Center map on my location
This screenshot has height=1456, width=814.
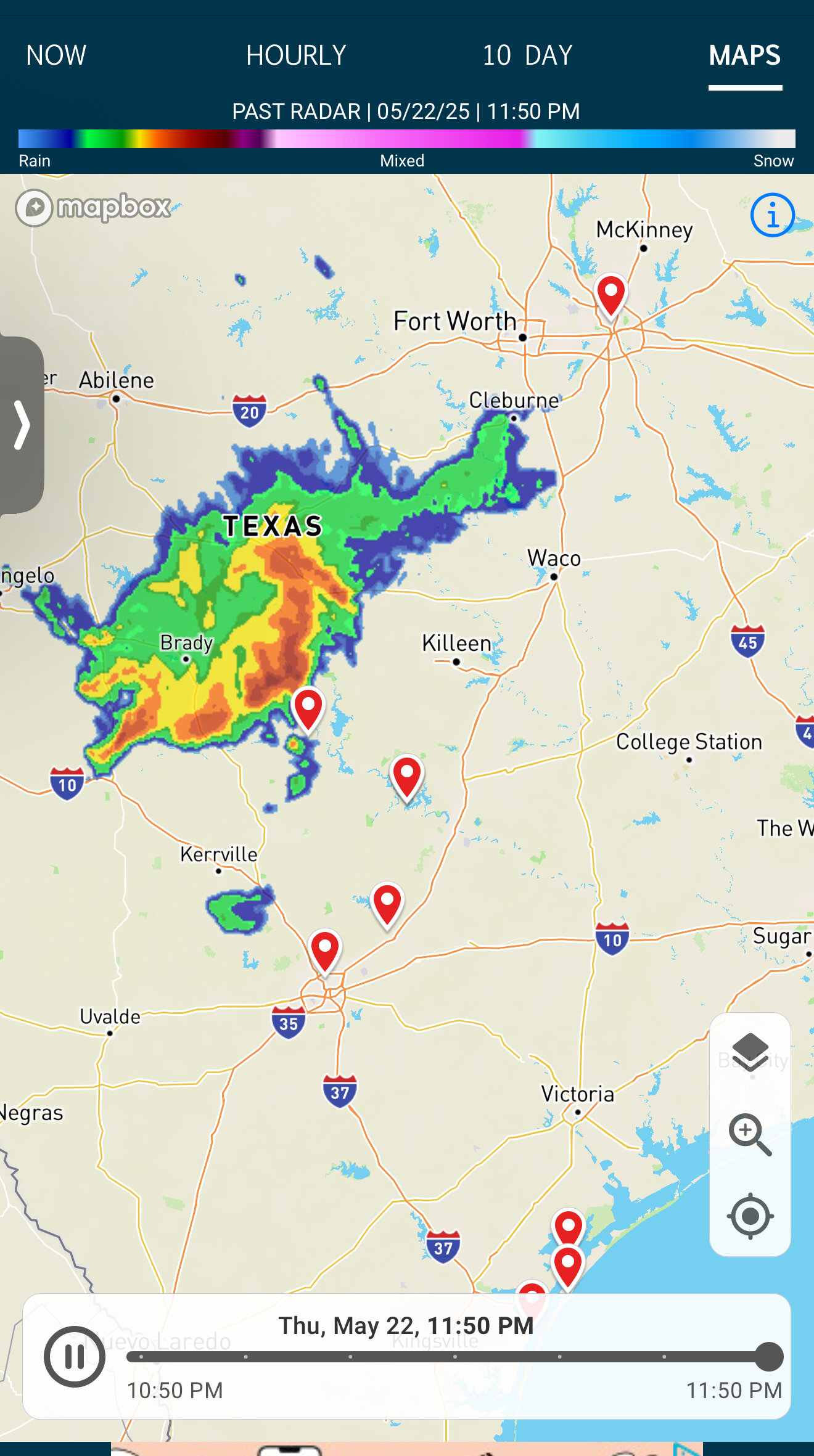[x=750, y=1216]
